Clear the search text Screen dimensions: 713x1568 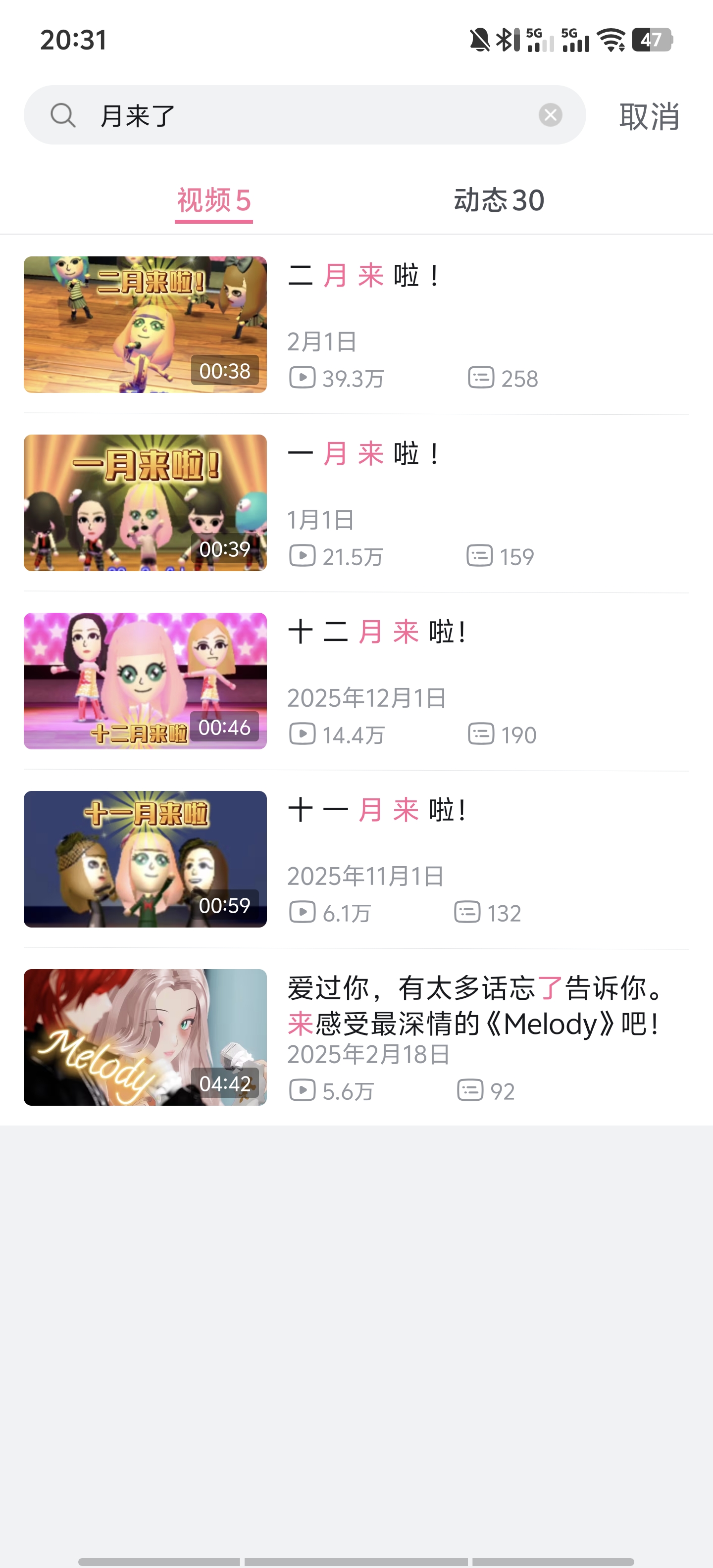(550, 115)
